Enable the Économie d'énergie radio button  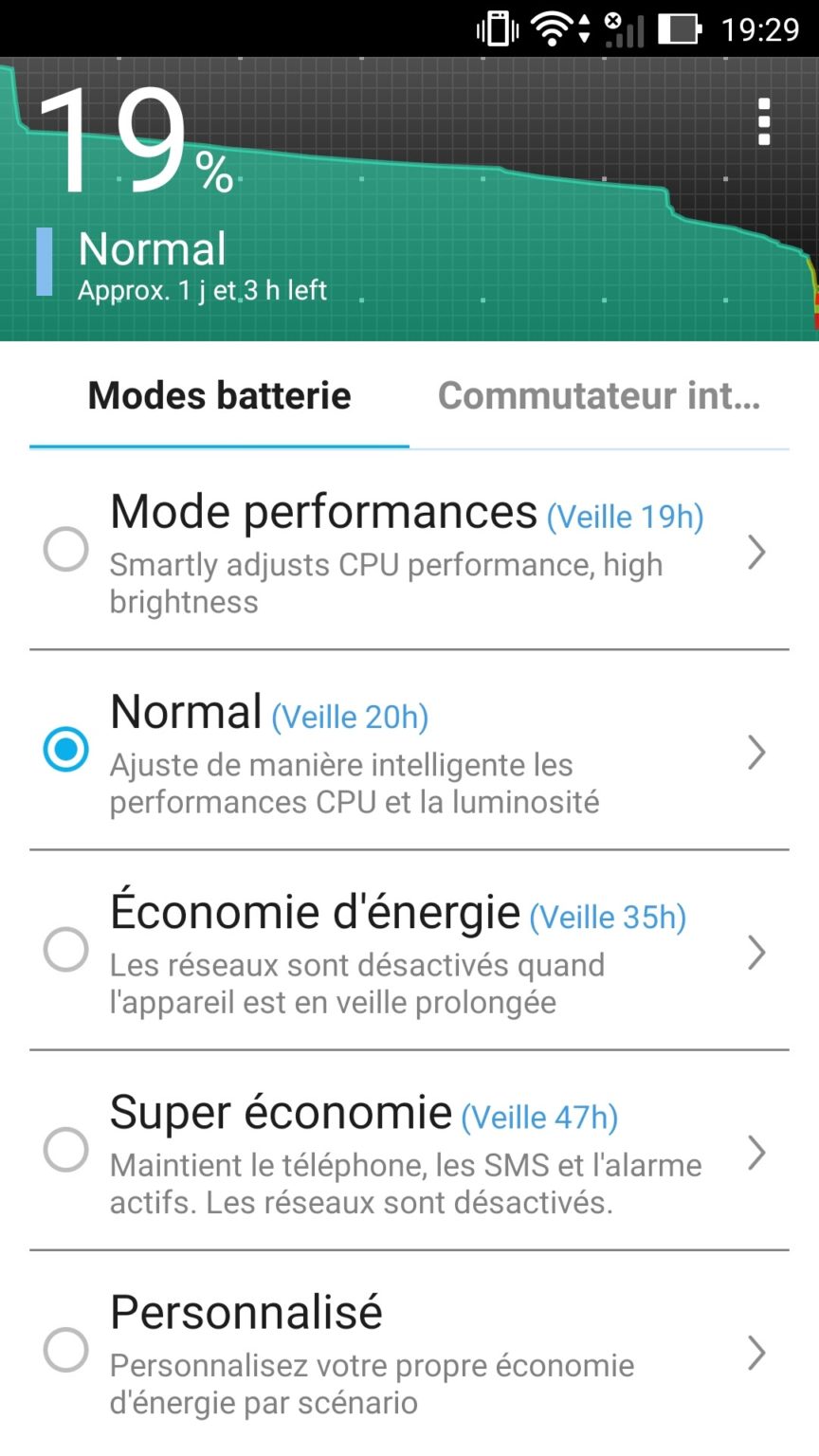[x=66, y=950]
